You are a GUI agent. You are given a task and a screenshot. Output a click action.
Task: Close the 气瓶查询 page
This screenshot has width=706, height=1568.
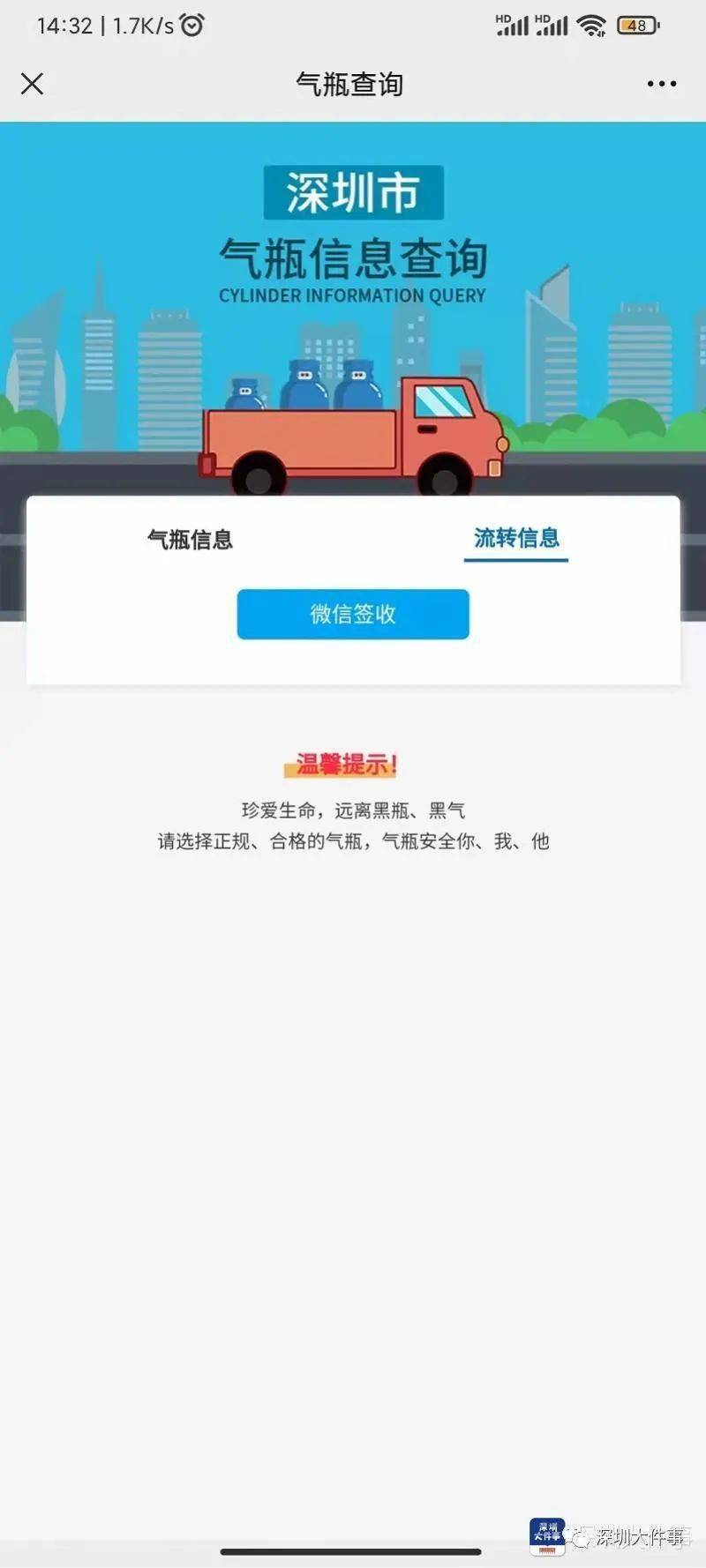tap(33, 84)
